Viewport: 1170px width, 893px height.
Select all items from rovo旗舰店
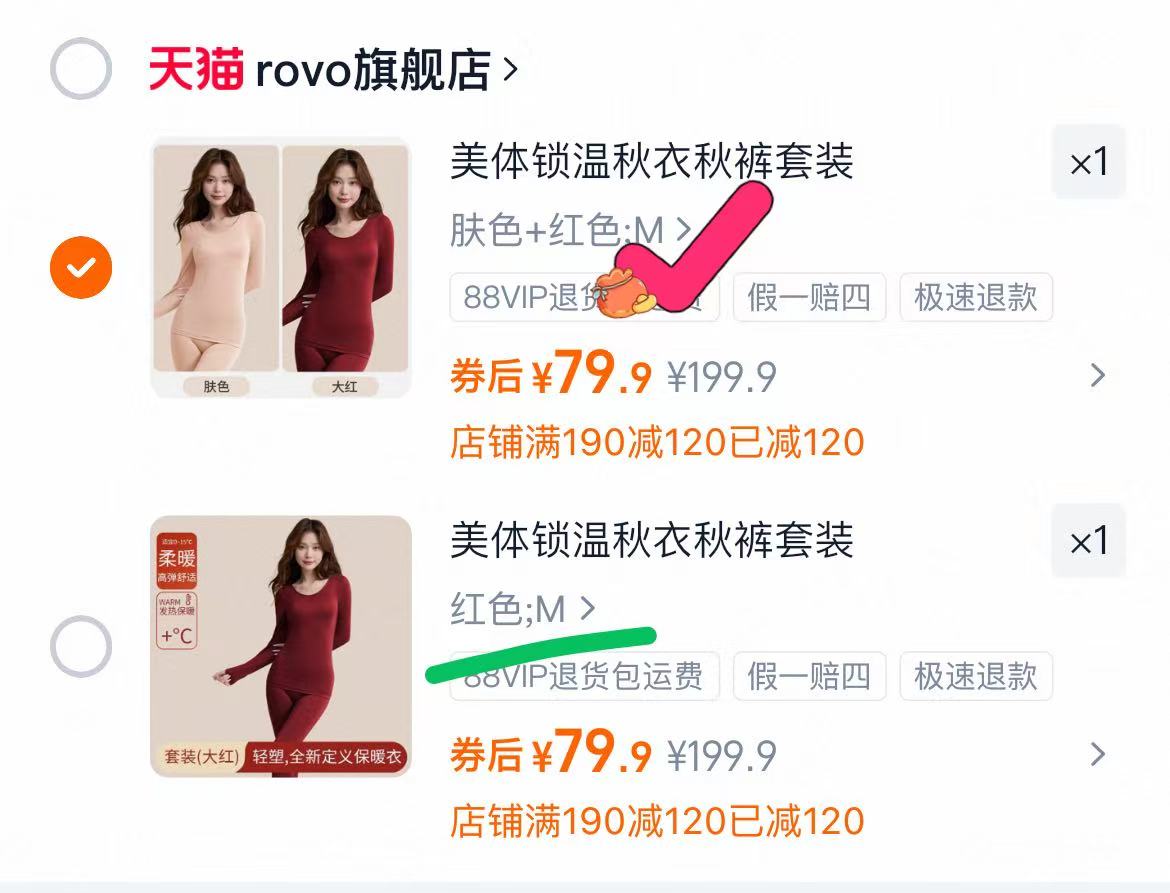pos(80,68)
